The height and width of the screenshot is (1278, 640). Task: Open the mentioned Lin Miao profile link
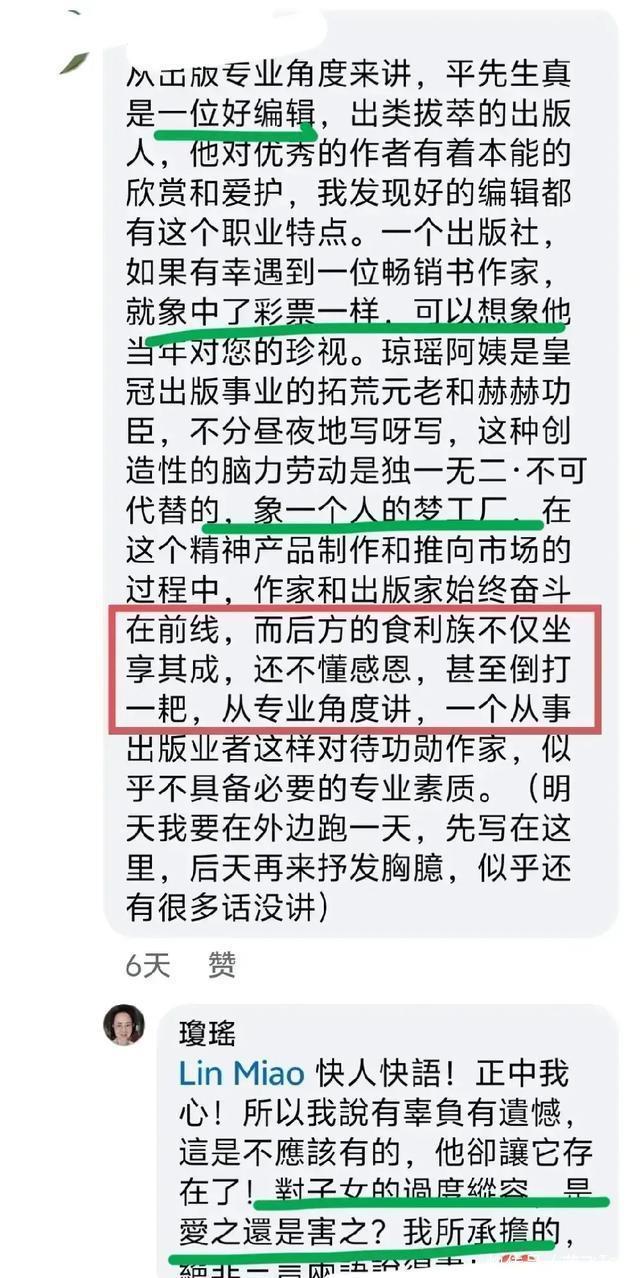coord(241,1074)
